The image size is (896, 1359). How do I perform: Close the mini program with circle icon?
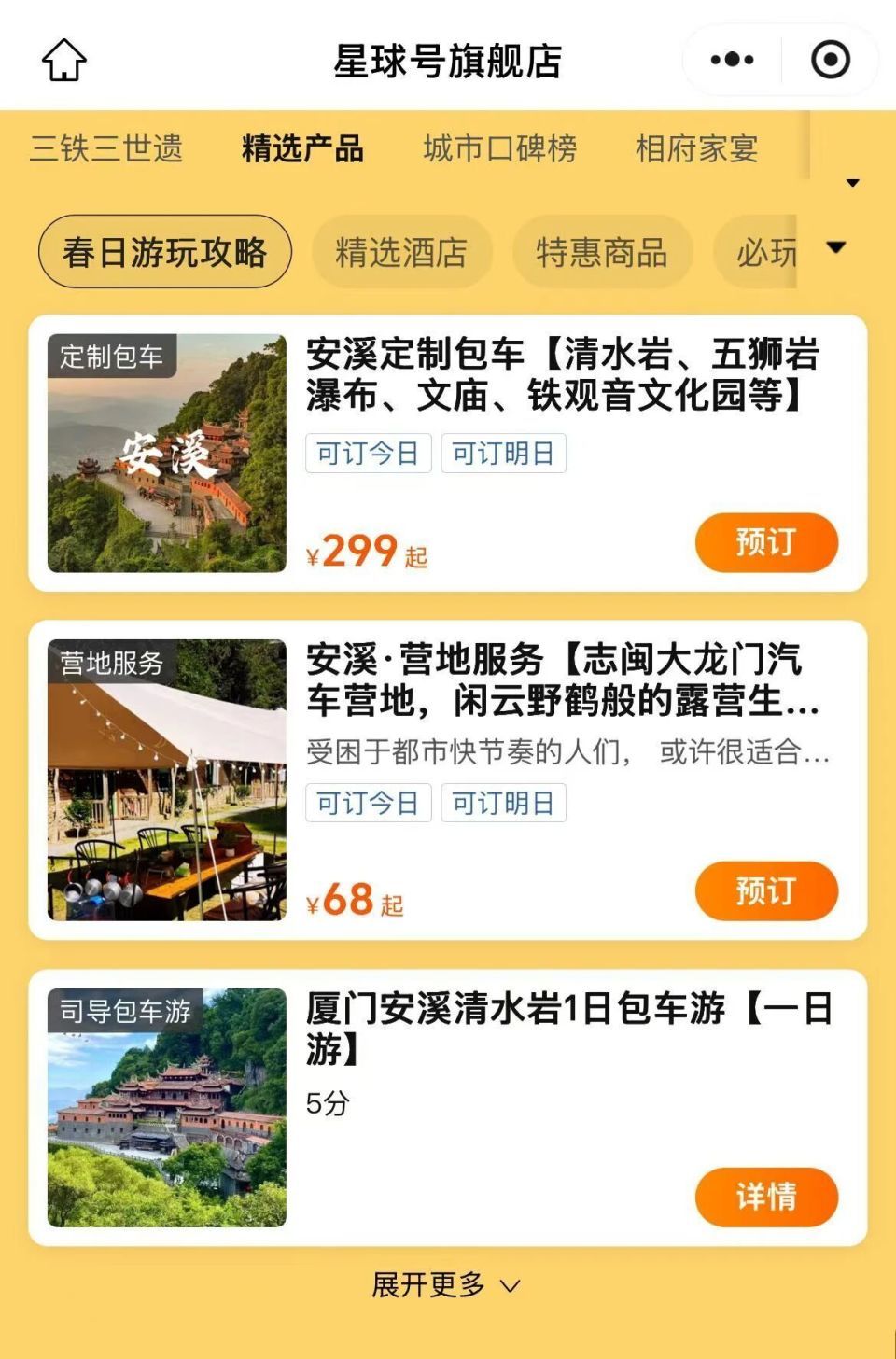coord(831,60)
